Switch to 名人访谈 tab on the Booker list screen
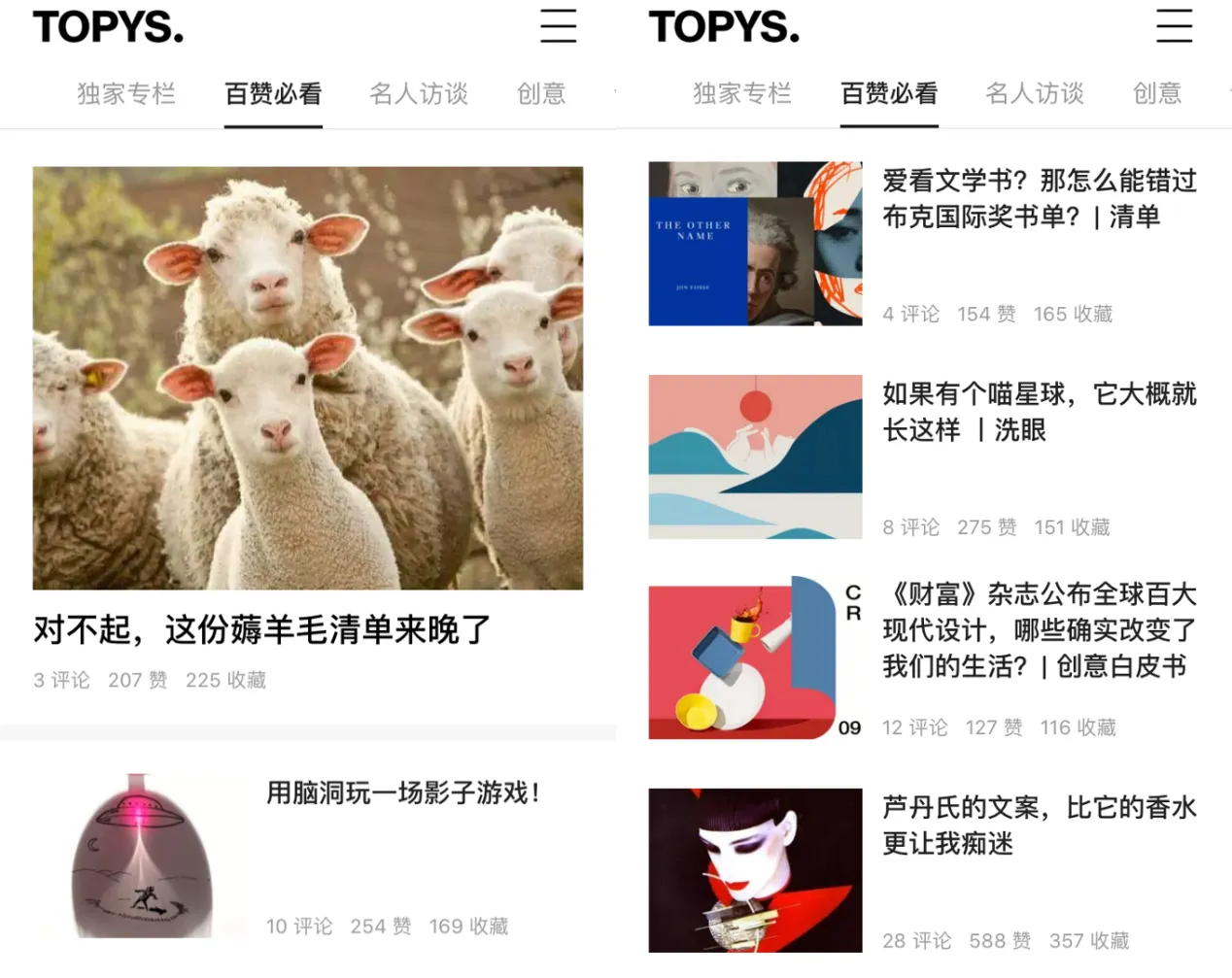The height and width of the screenshot is (978, 1232). coord(1034,94)
